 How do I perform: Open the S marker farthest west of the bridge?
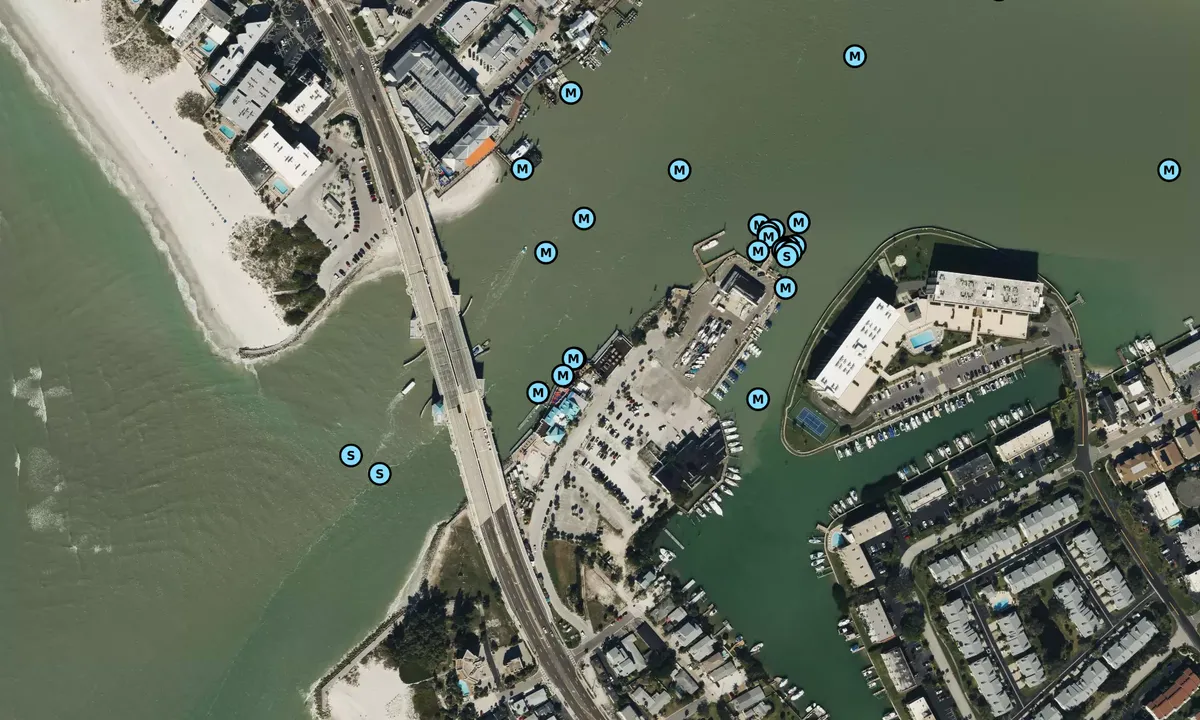point(350,456)
